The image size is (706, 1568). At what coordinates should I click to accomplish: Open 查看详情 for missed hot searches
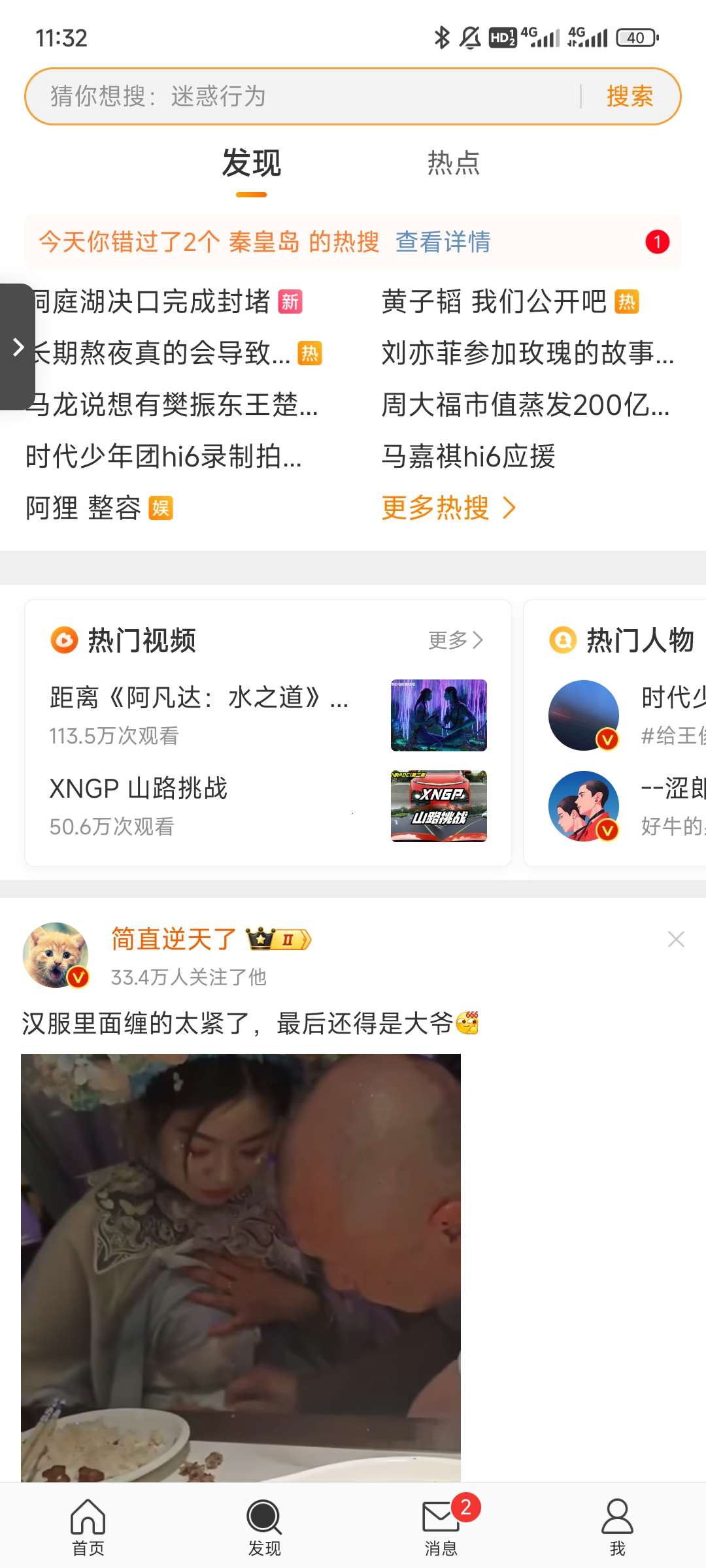tap(443, 242)
